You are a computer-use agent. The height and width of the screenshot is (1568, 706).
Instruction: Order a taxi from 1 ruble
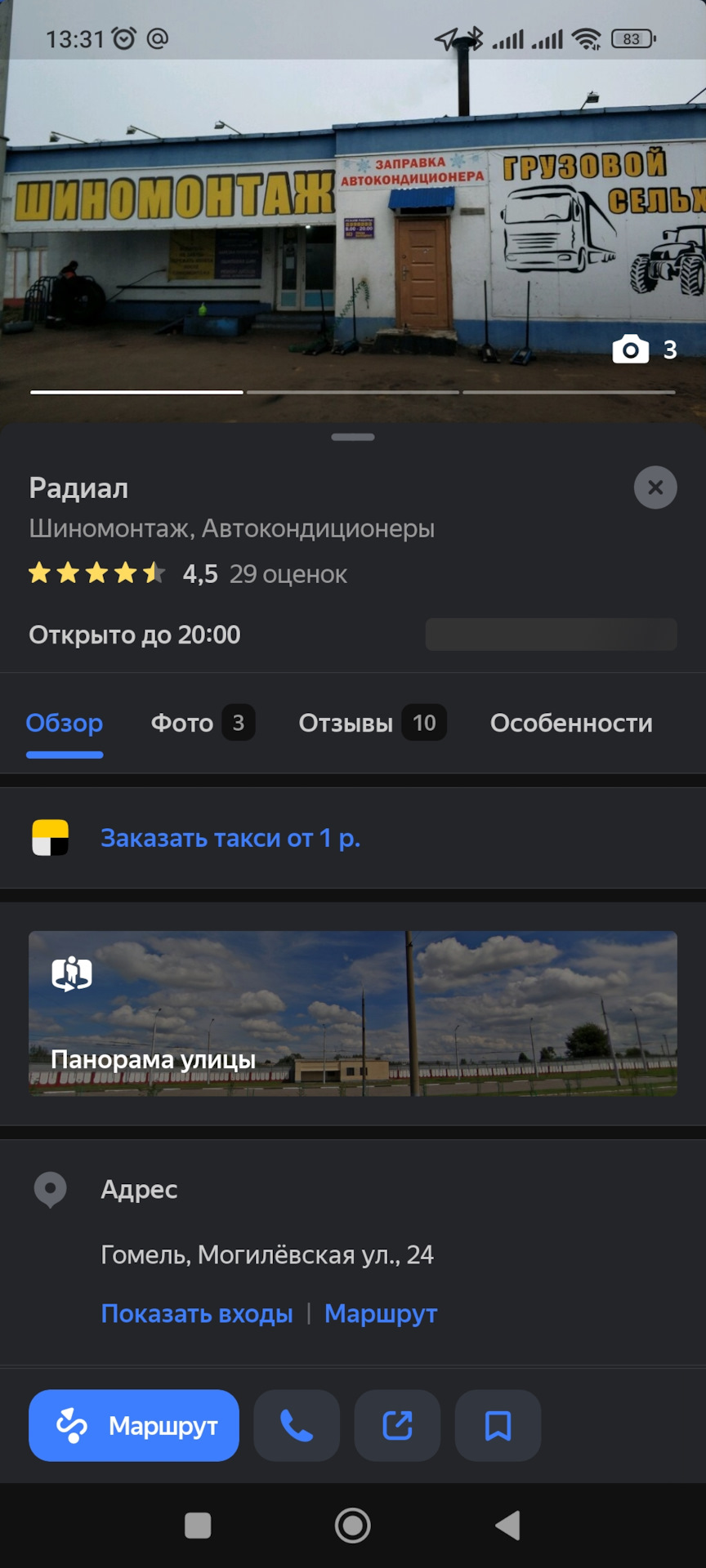point(231,837)
